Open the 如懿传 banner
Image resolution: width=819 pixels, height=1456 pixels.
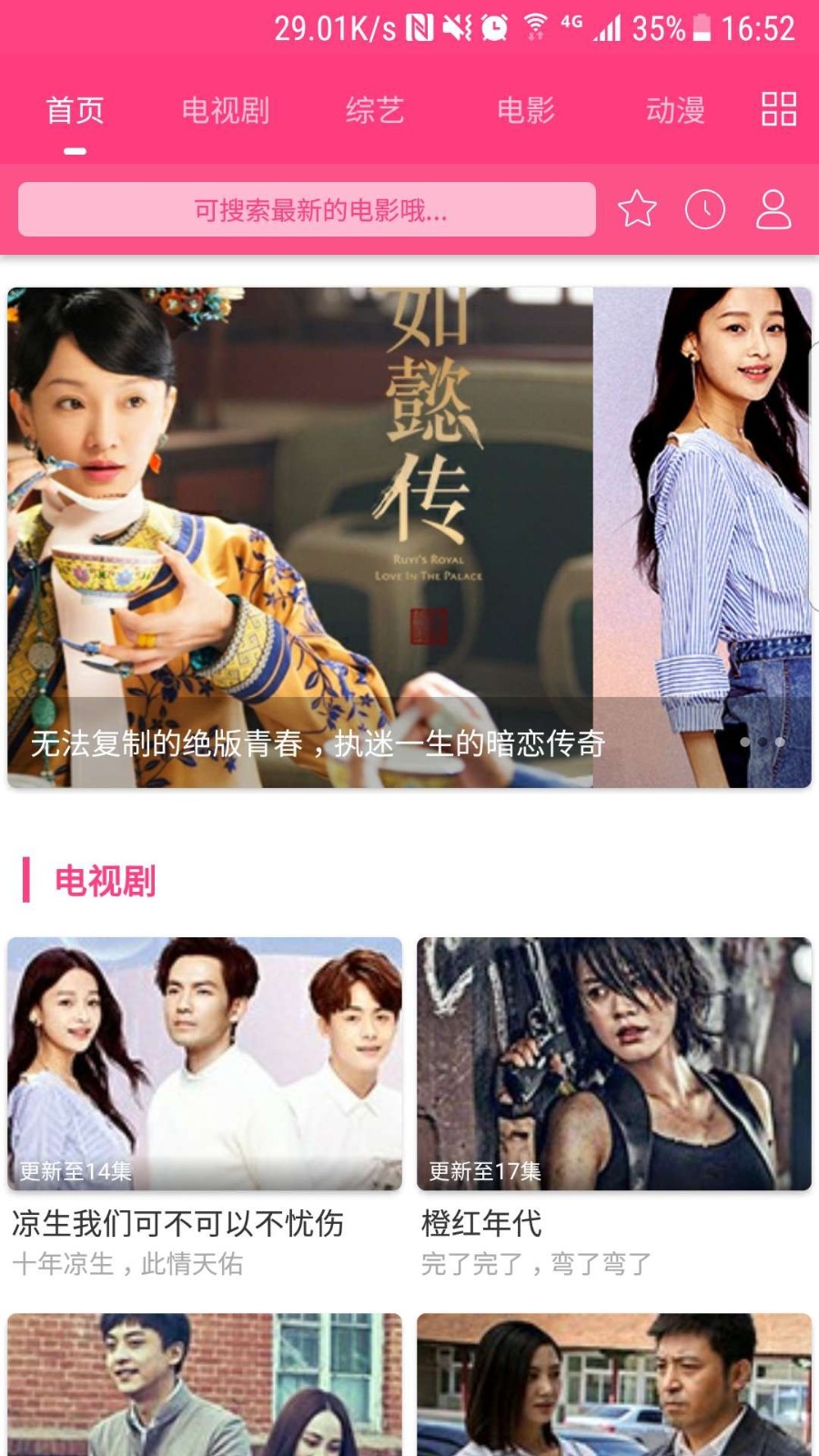point(300,537)
